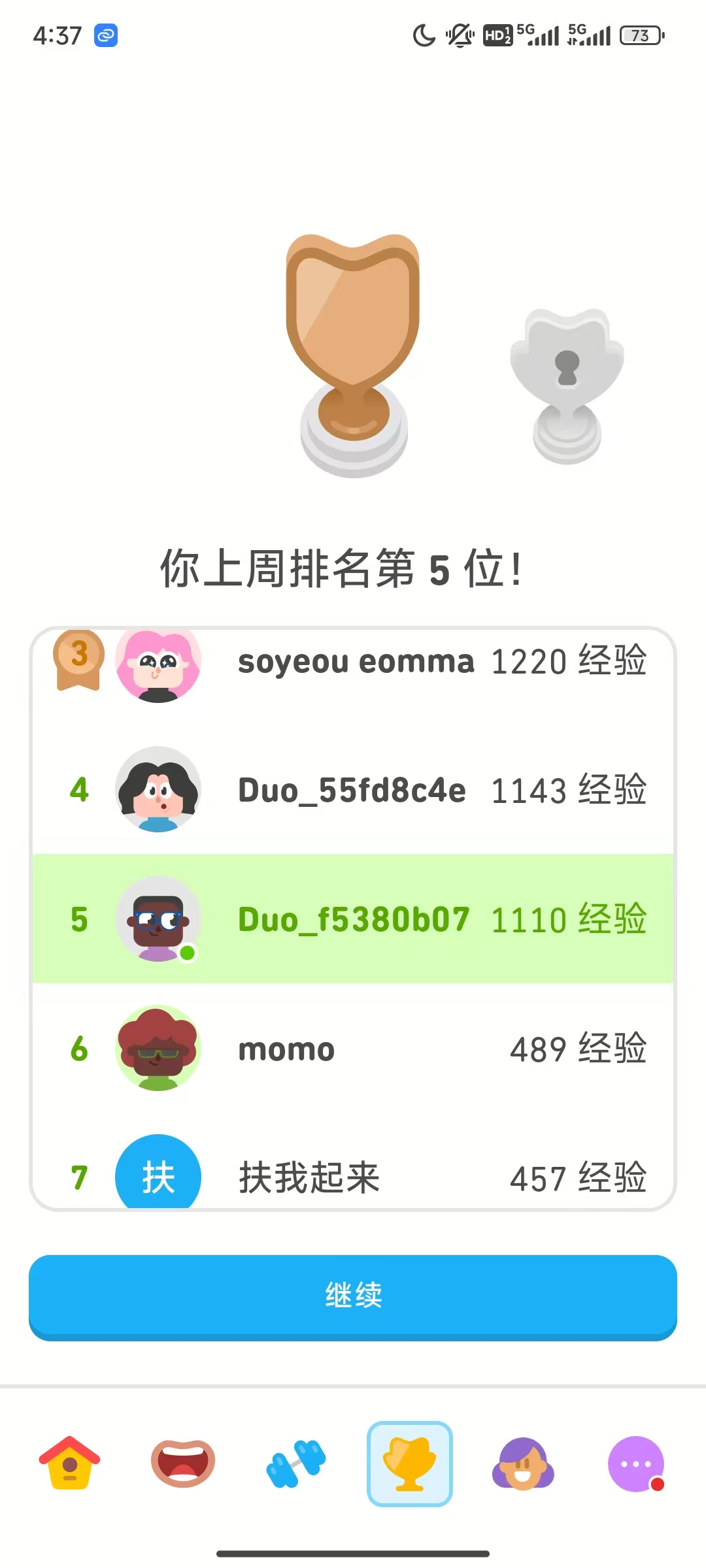Open the home lessons tab

(x=69, y=1463)
